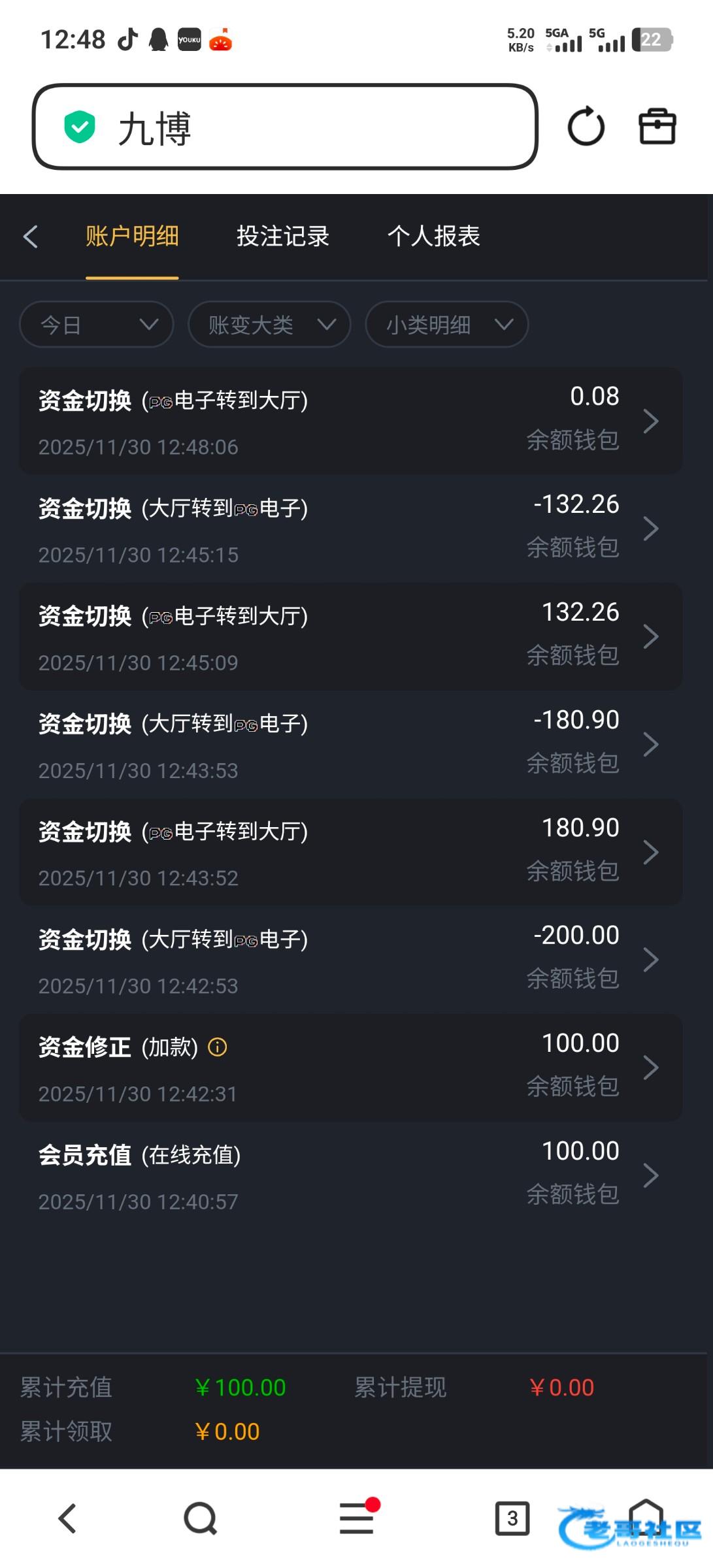The height and width of the screenshot is (1568, 713).
Task: Open the 0.08 transfer record at 12:48:06
Action: [351, 421]
